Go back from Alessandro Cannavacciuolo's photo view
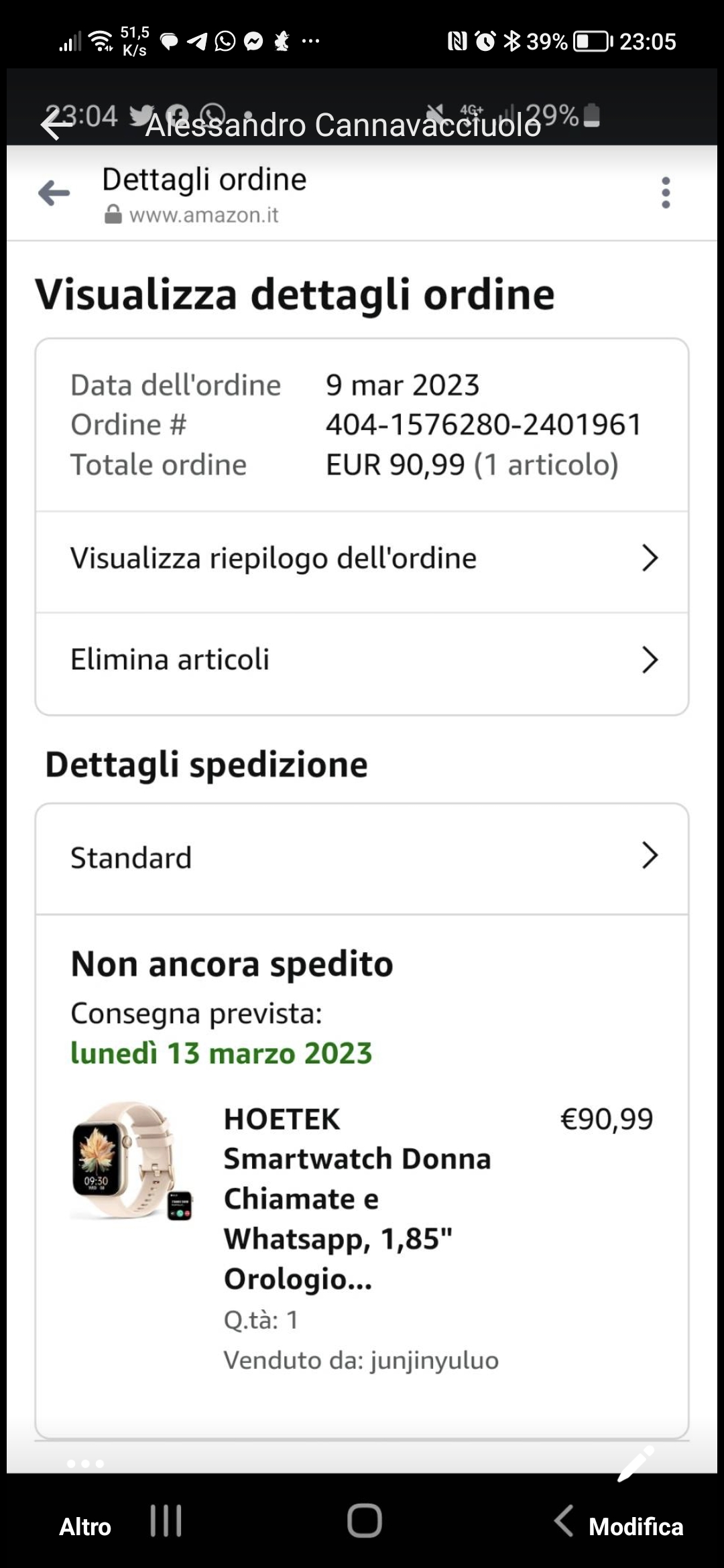Viewport: 724px width, 1568px height. (55, 125)
